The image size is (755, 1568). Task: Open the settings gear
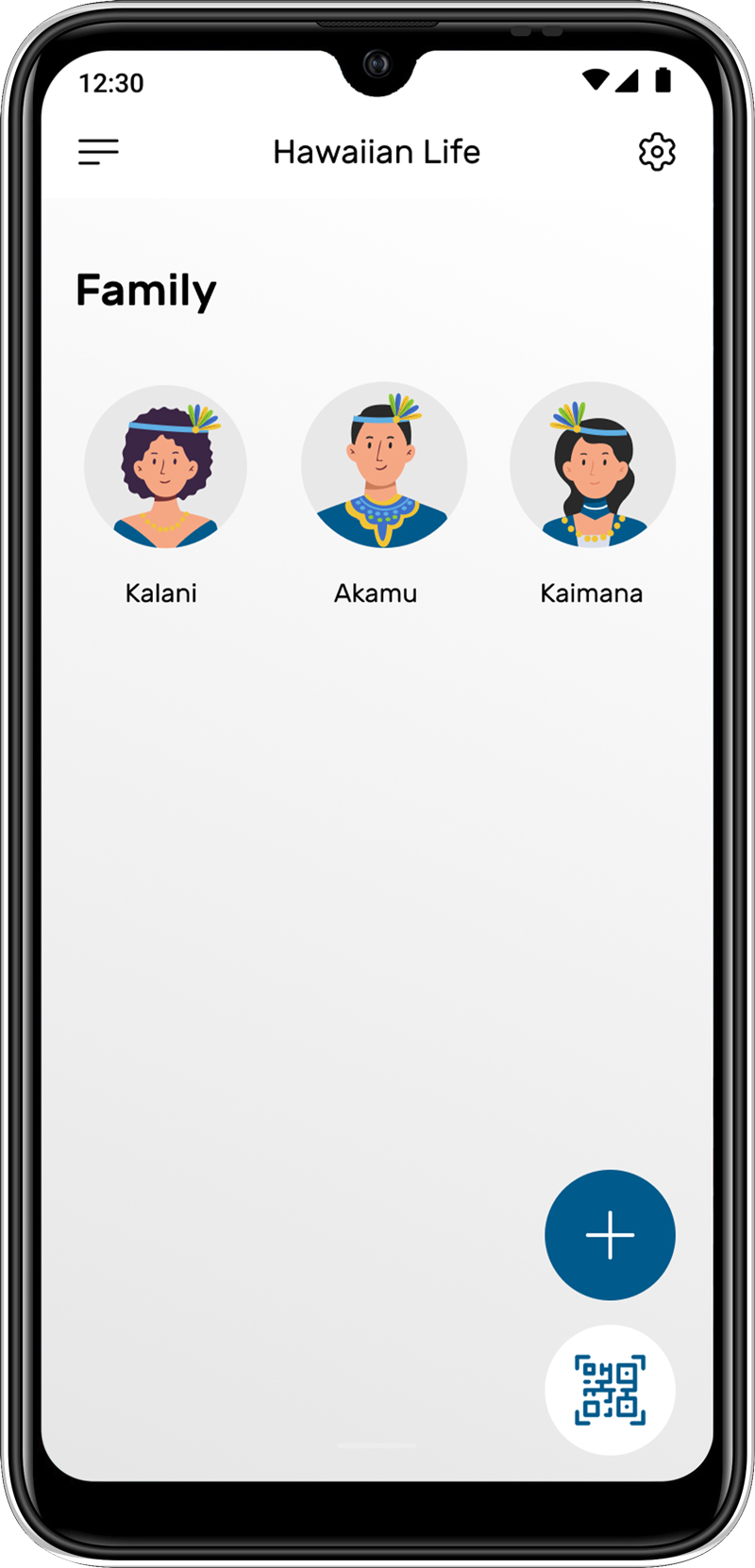657,152
